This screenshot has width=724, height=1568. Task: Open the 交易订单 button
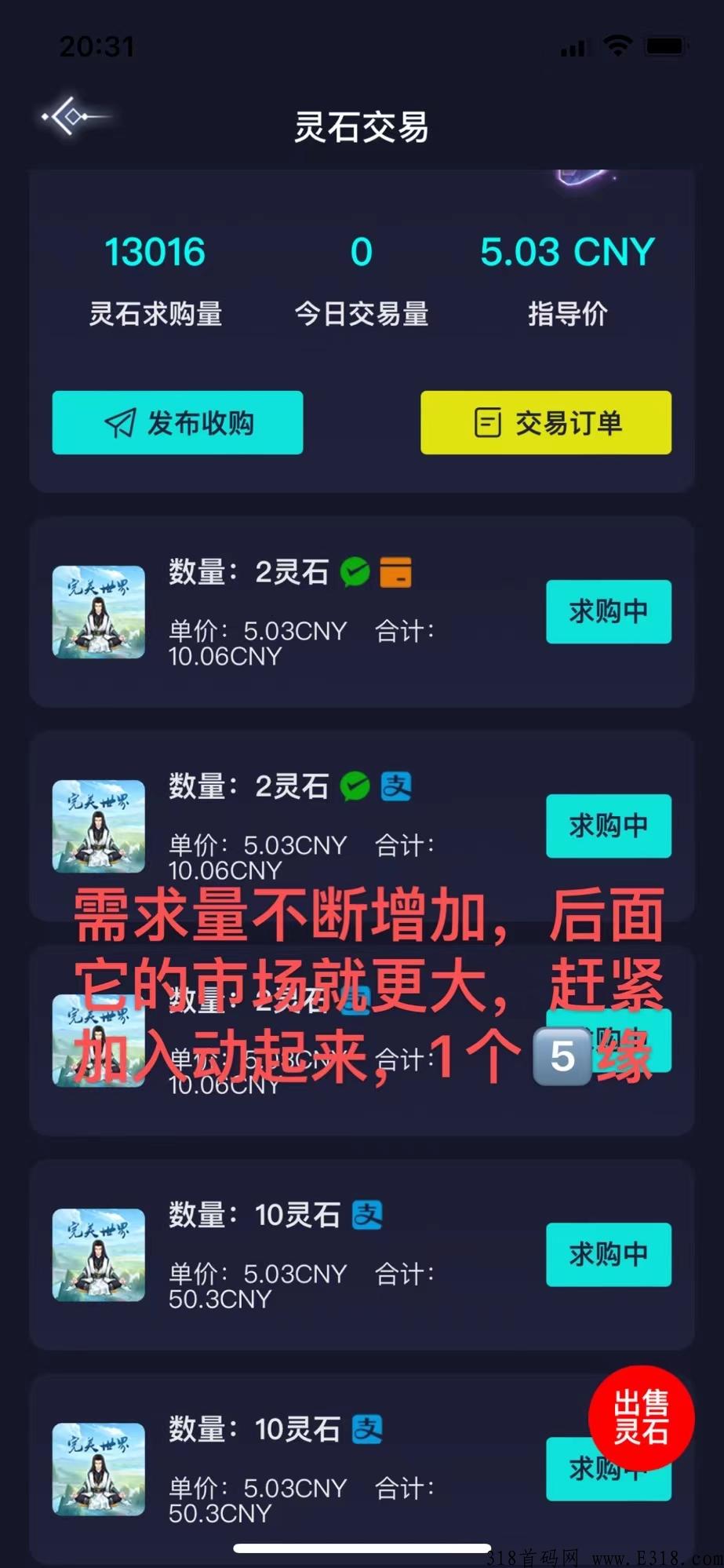point(545,422)
